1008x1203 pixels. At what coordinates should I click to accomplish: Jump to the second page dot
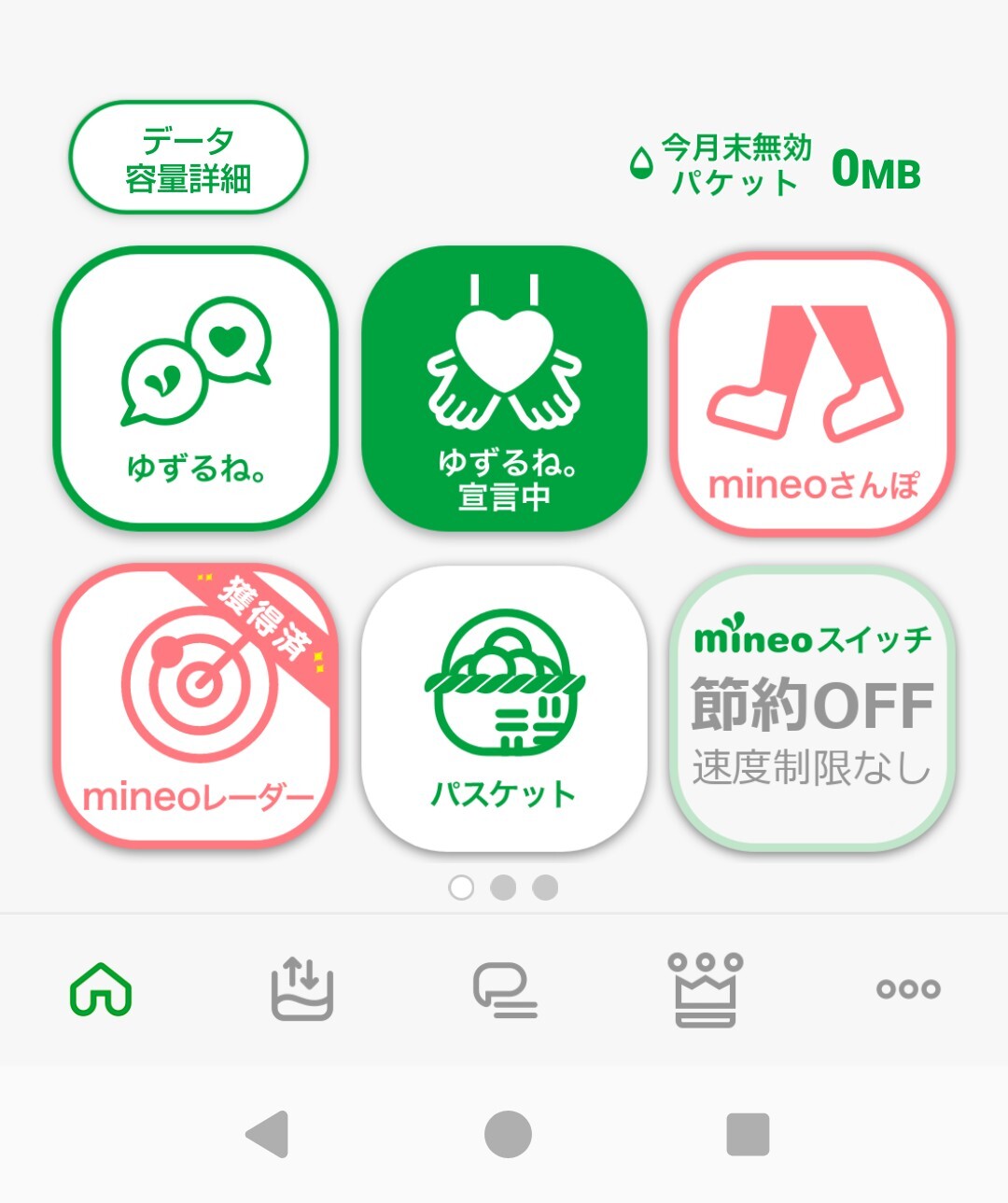pos(503,888)
